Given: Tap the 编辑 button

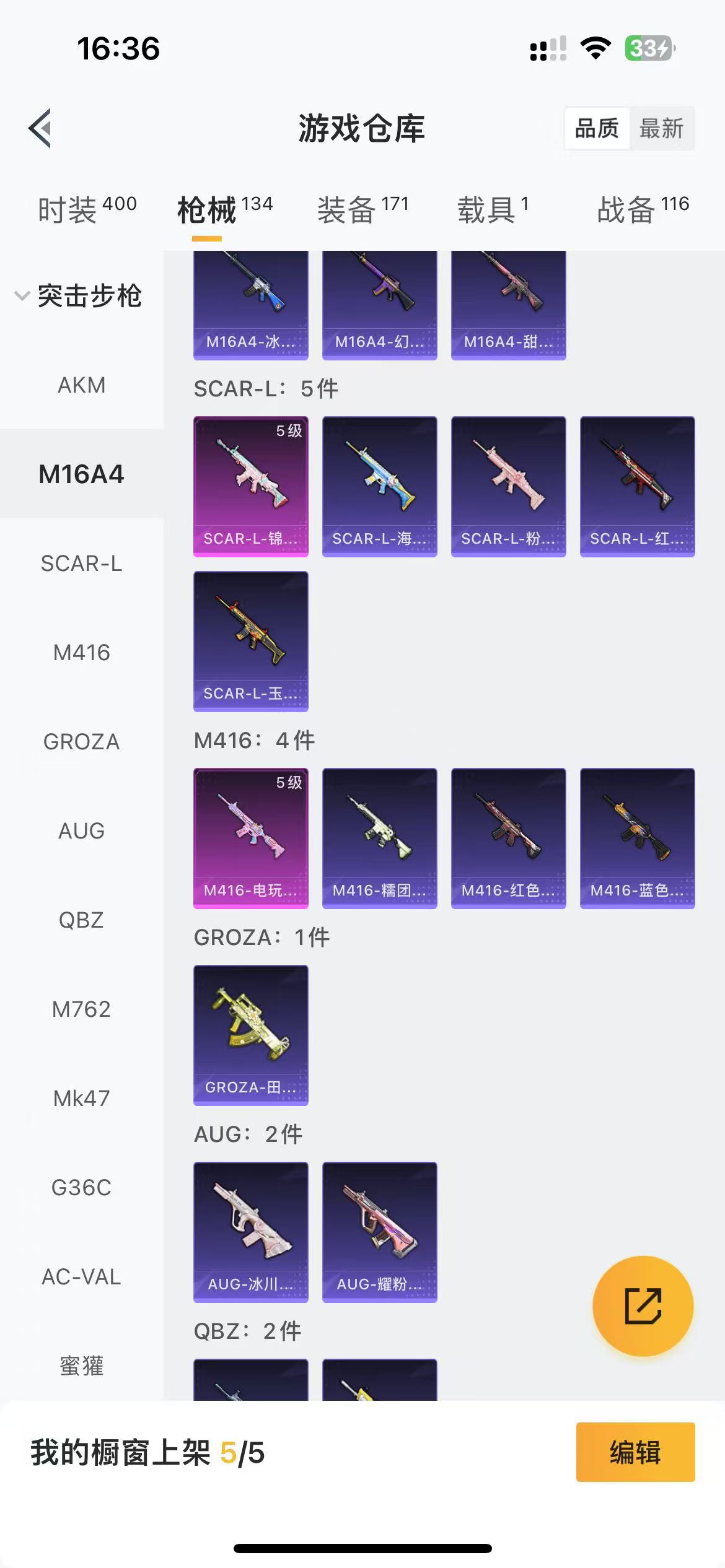Looking at the screenshot, I should pyautogui.click(x=635, y=1452).
